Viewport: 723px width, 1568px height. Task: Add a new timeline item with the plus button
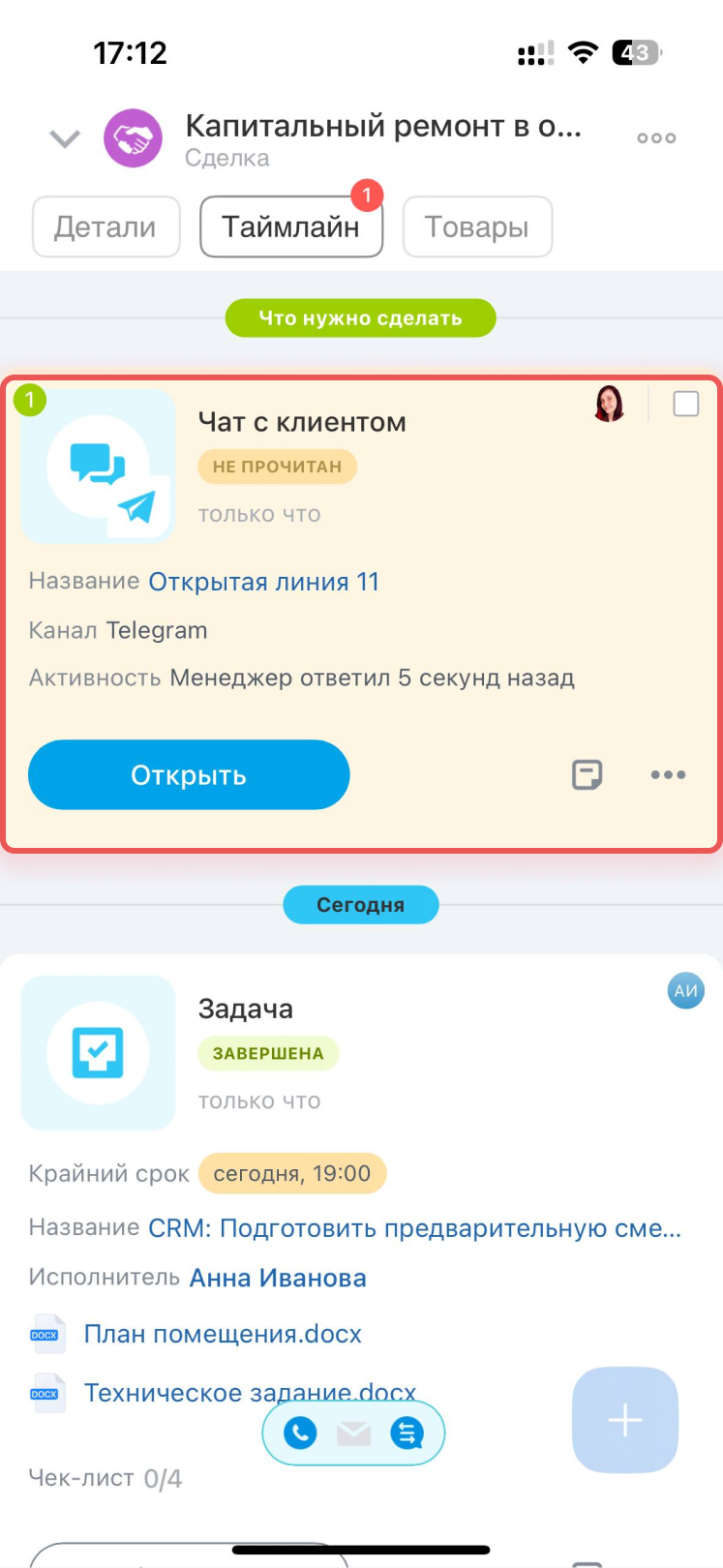[625, 1420]
